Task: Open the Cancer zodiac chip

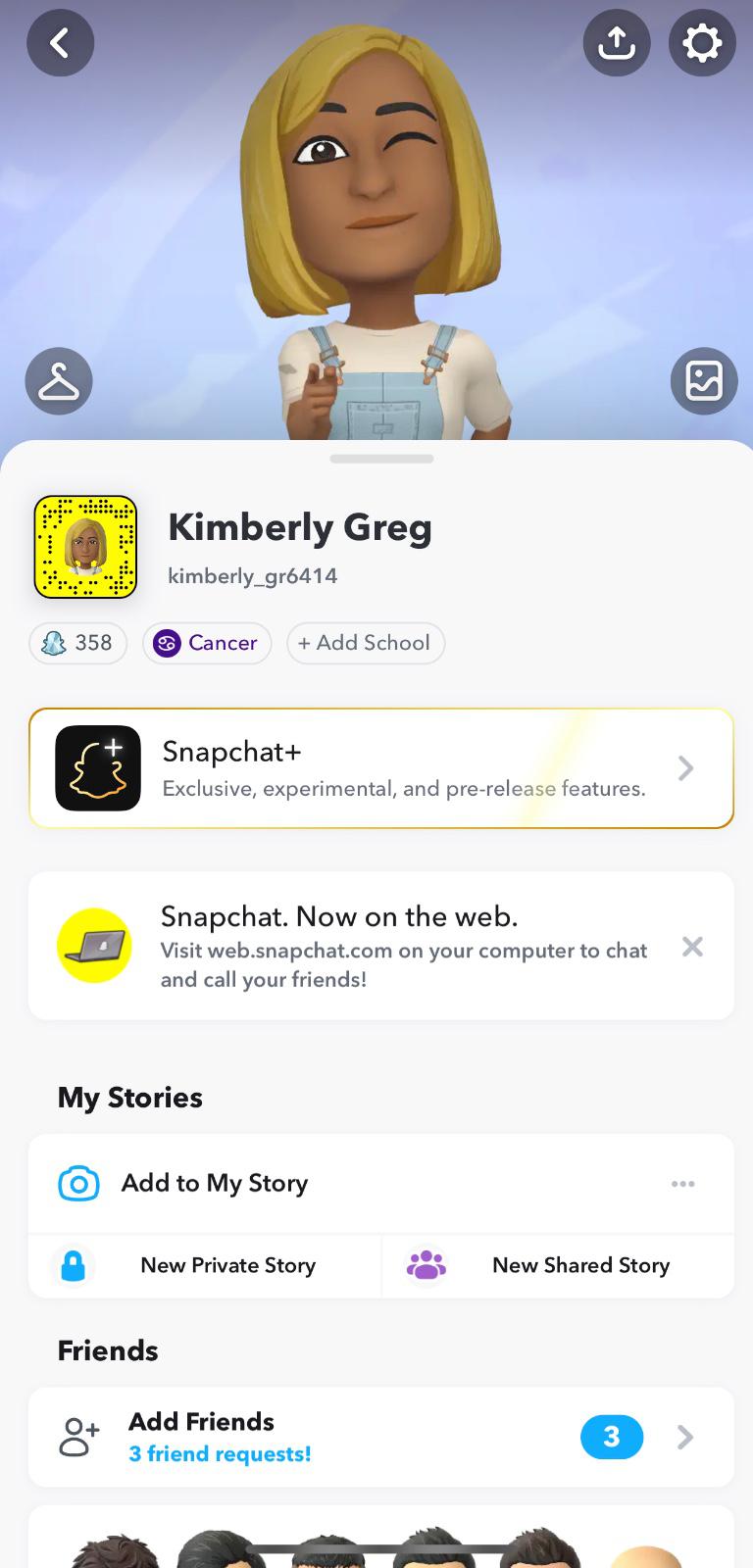Action: click(207, 643)
